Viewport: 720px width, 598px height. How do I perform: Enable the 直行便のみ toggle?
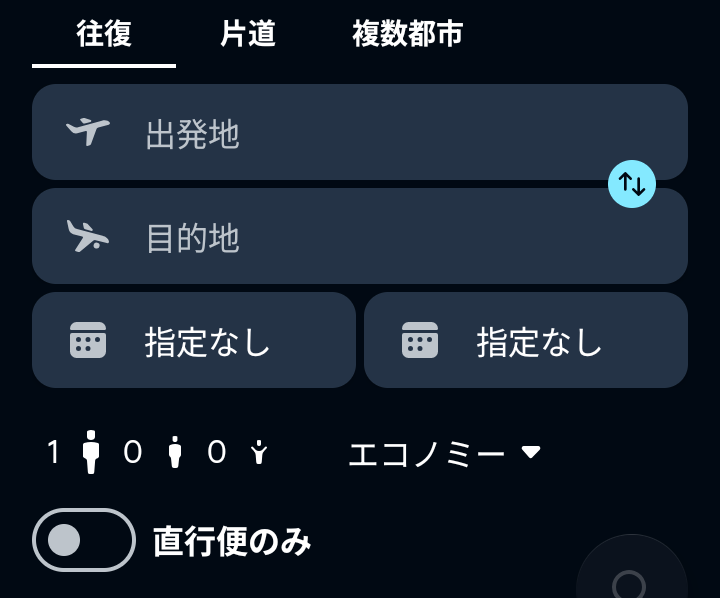(84, 540)
